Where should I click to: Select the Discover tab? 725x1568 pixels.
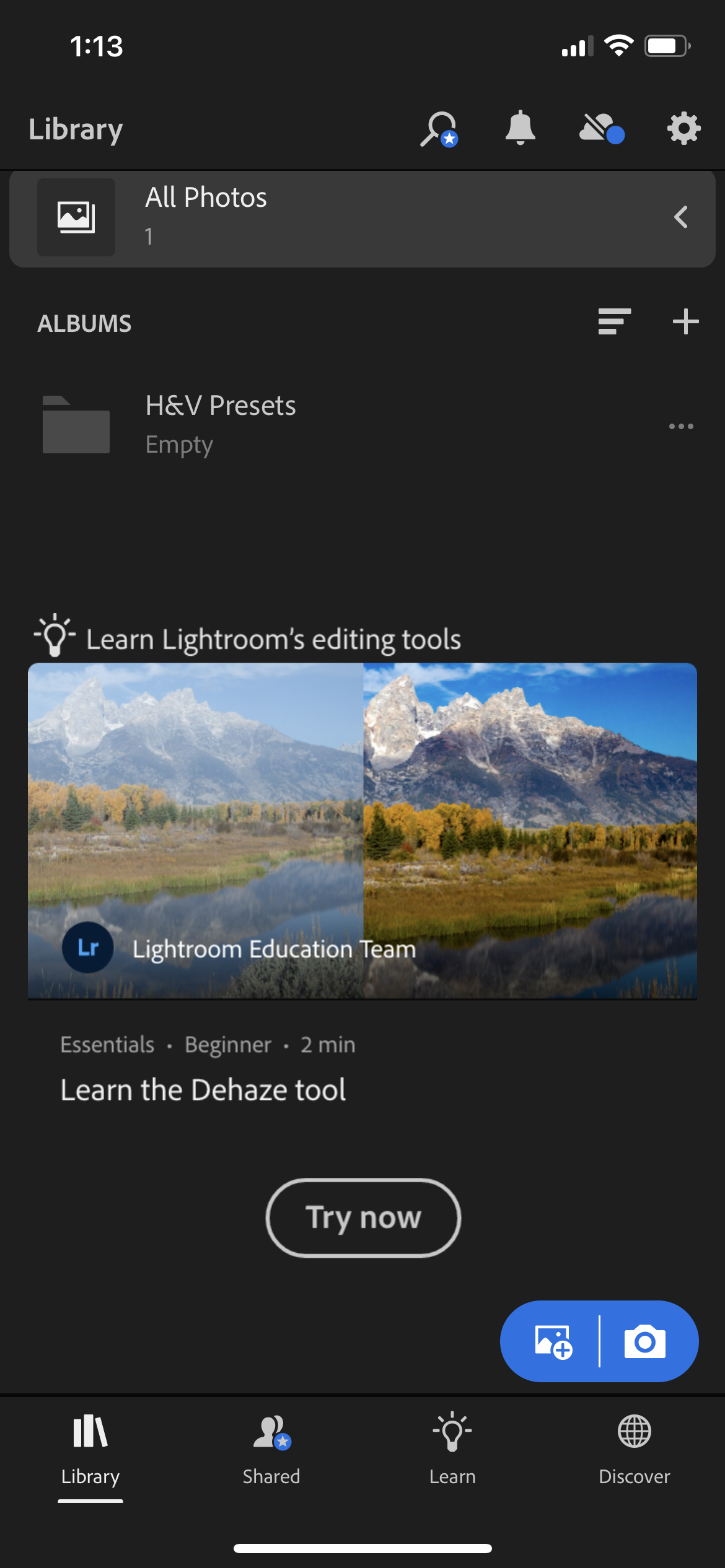(x=634, y=1449)
